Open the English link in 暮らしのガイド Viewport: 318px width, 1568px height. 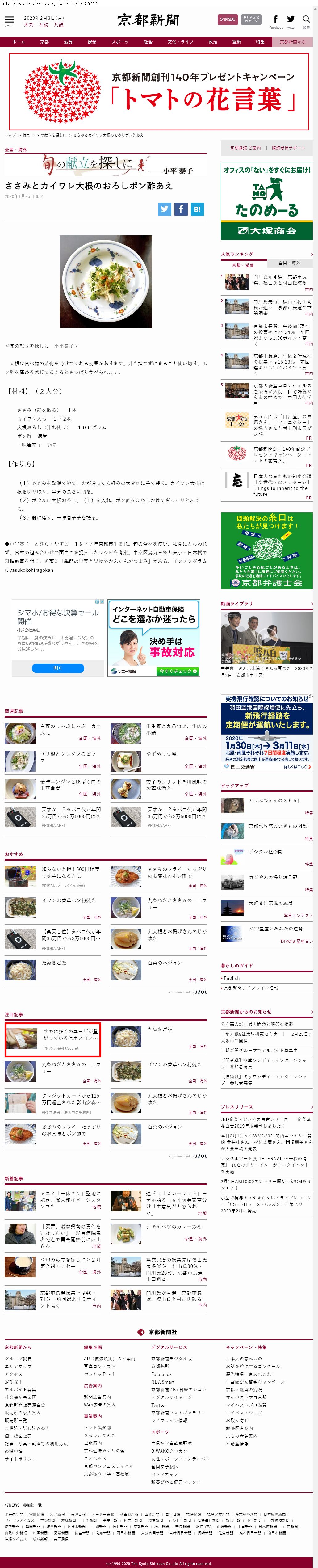pyautogui.click(x=232, y=978)
